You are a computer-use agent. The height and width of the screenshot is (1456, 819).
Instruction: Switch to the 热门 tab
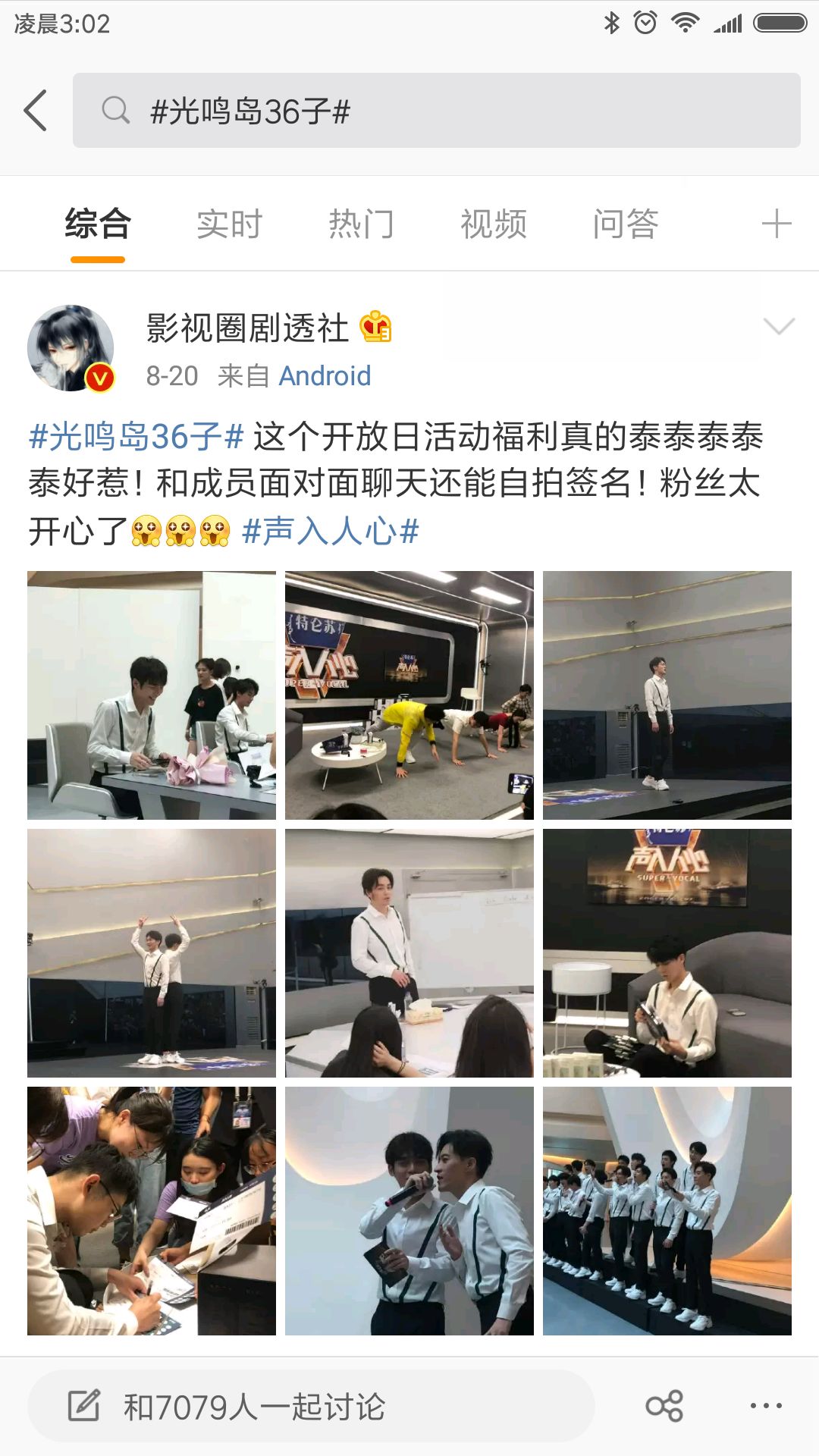coord(361,224)
